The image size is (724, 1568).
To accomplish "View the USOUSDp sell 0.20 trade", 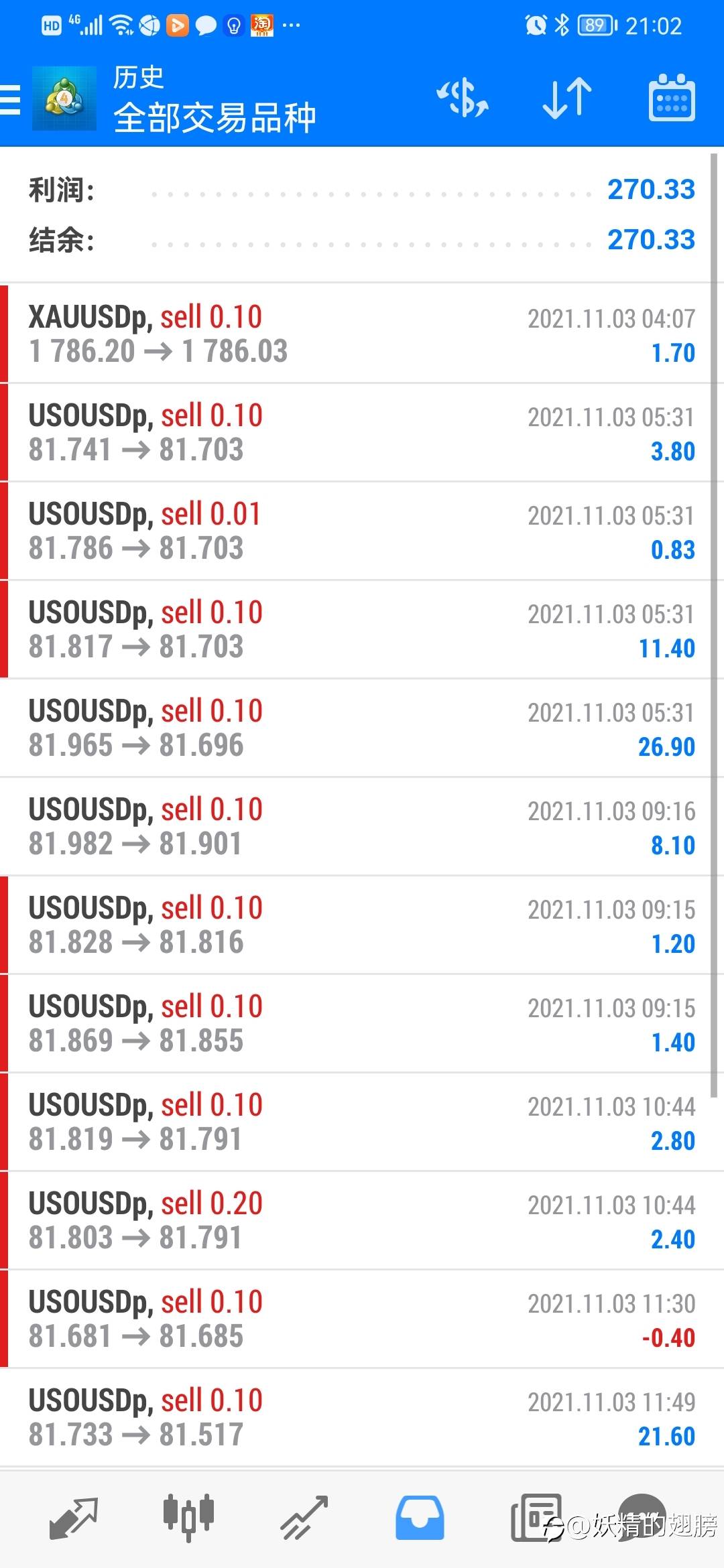I will pyautogui.click(x=362, y=1220).
